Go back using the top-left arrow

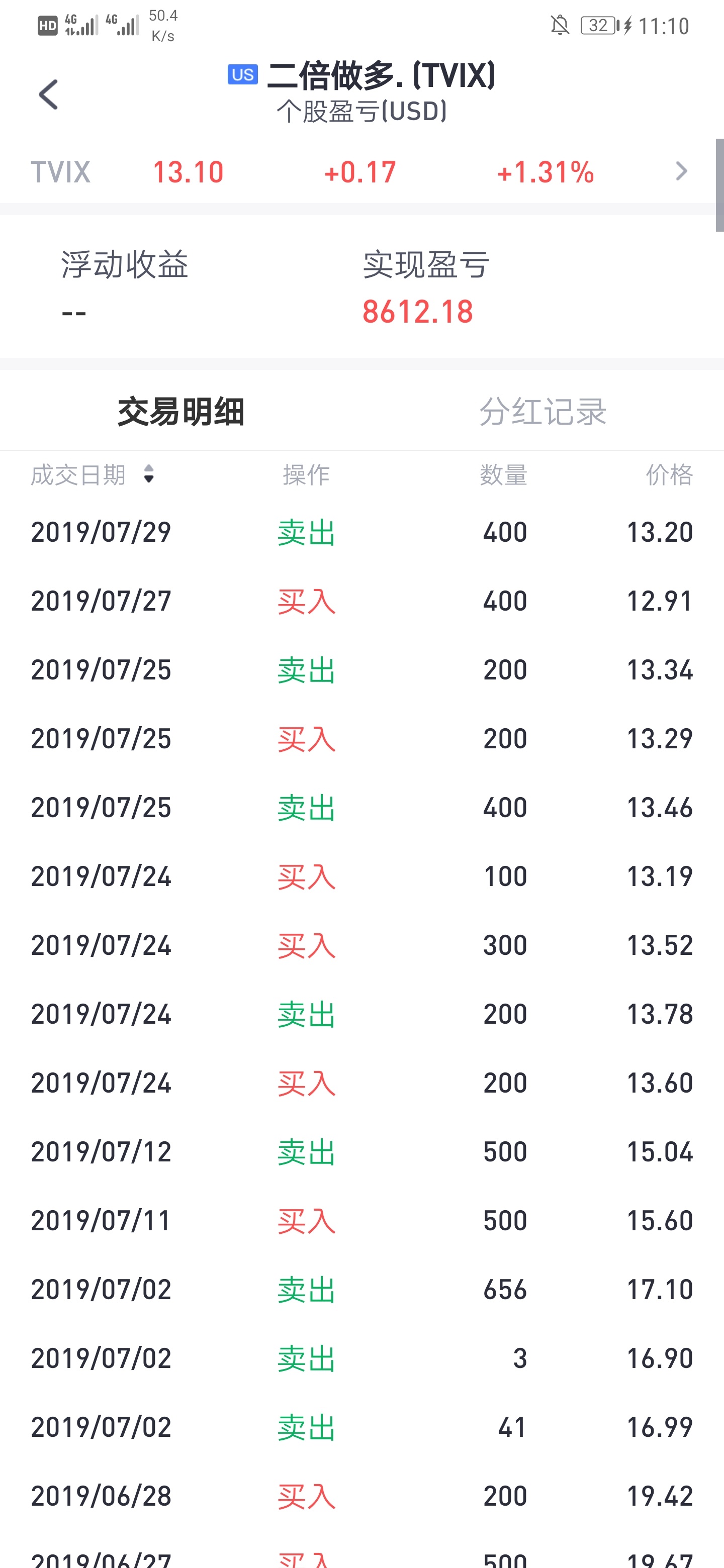(x=48, y=94)
